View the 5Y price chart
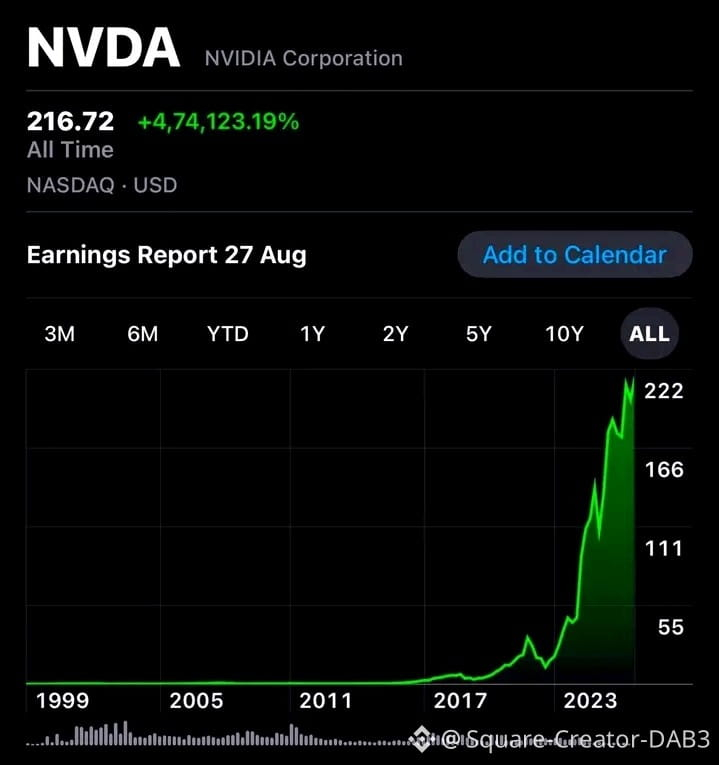 [479, 334]
